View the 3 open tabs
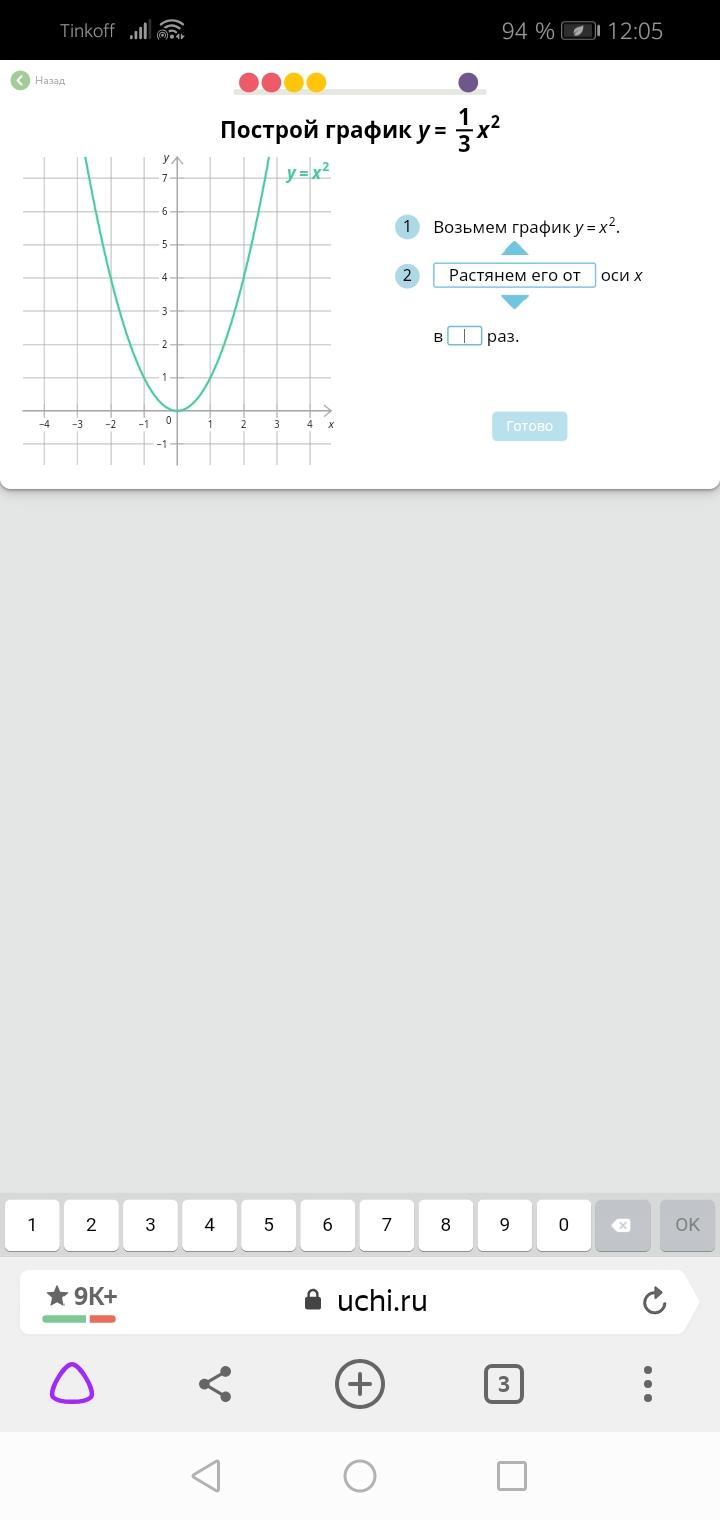This screenshot has width=720, height=1520. (x=503, y=1385)
